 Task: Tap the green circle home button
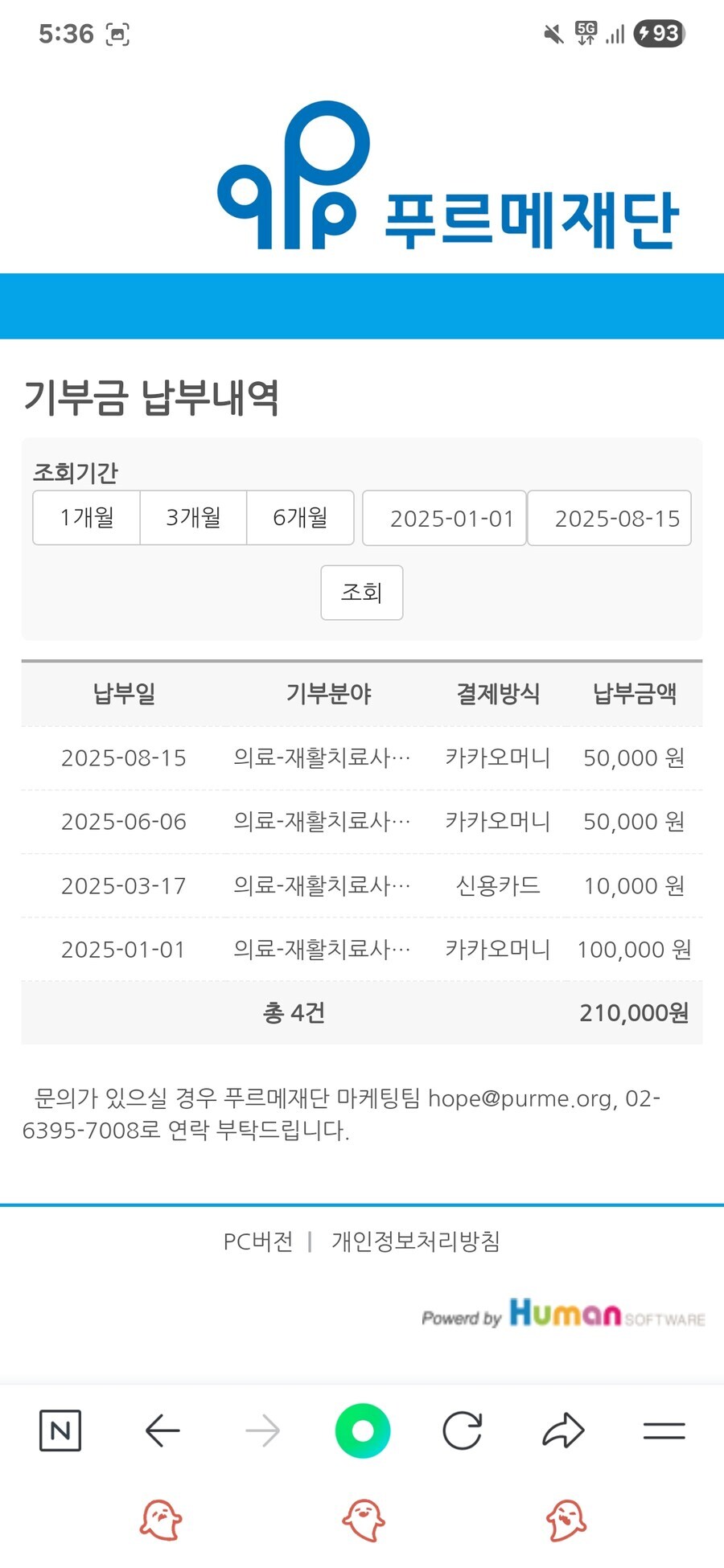click(363, 1430)
